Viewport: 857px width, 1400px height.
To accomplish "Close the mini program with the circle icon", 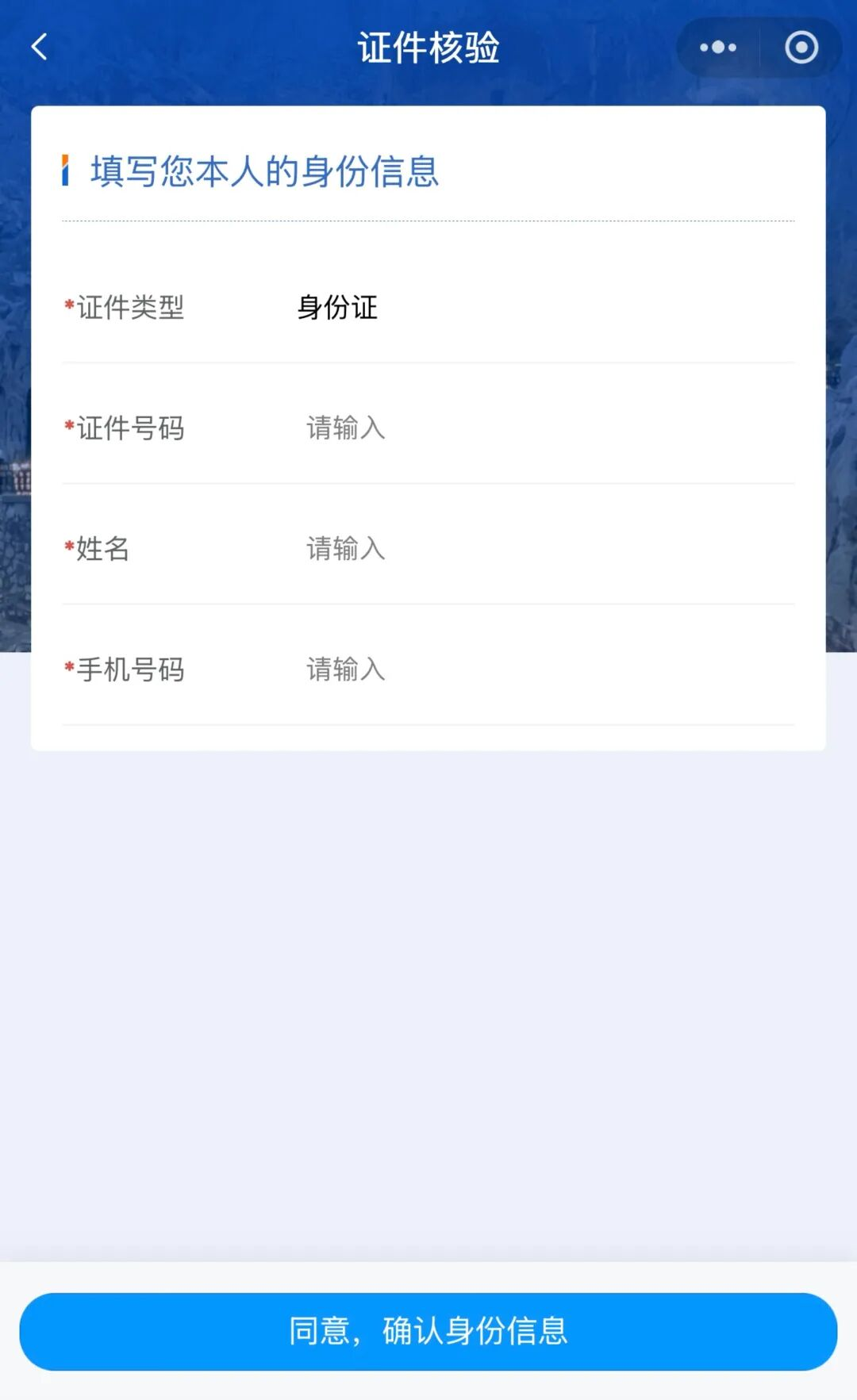I will (x=801, y=48).
